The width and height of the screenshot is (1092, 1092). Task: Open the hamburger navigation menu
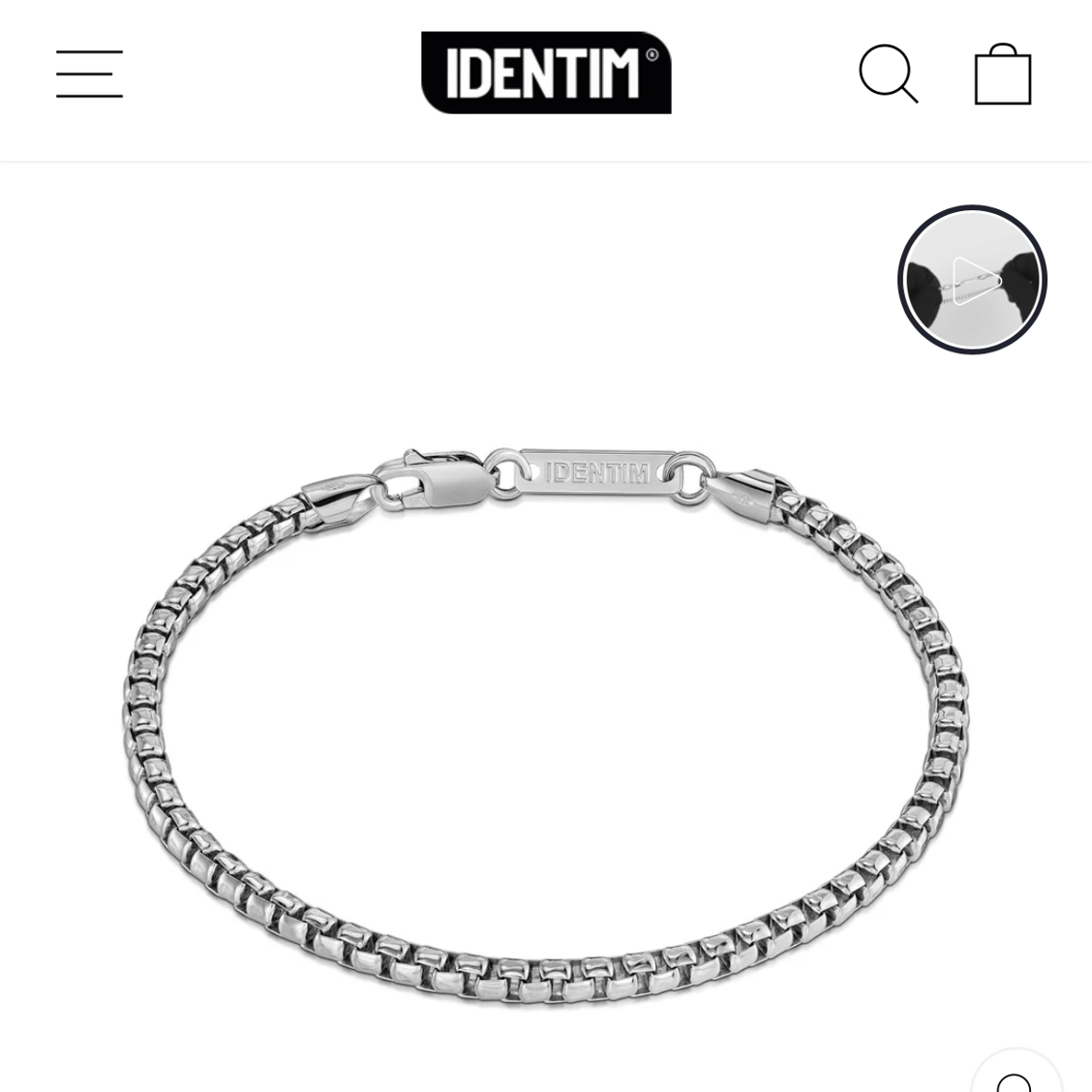[89, 74]
